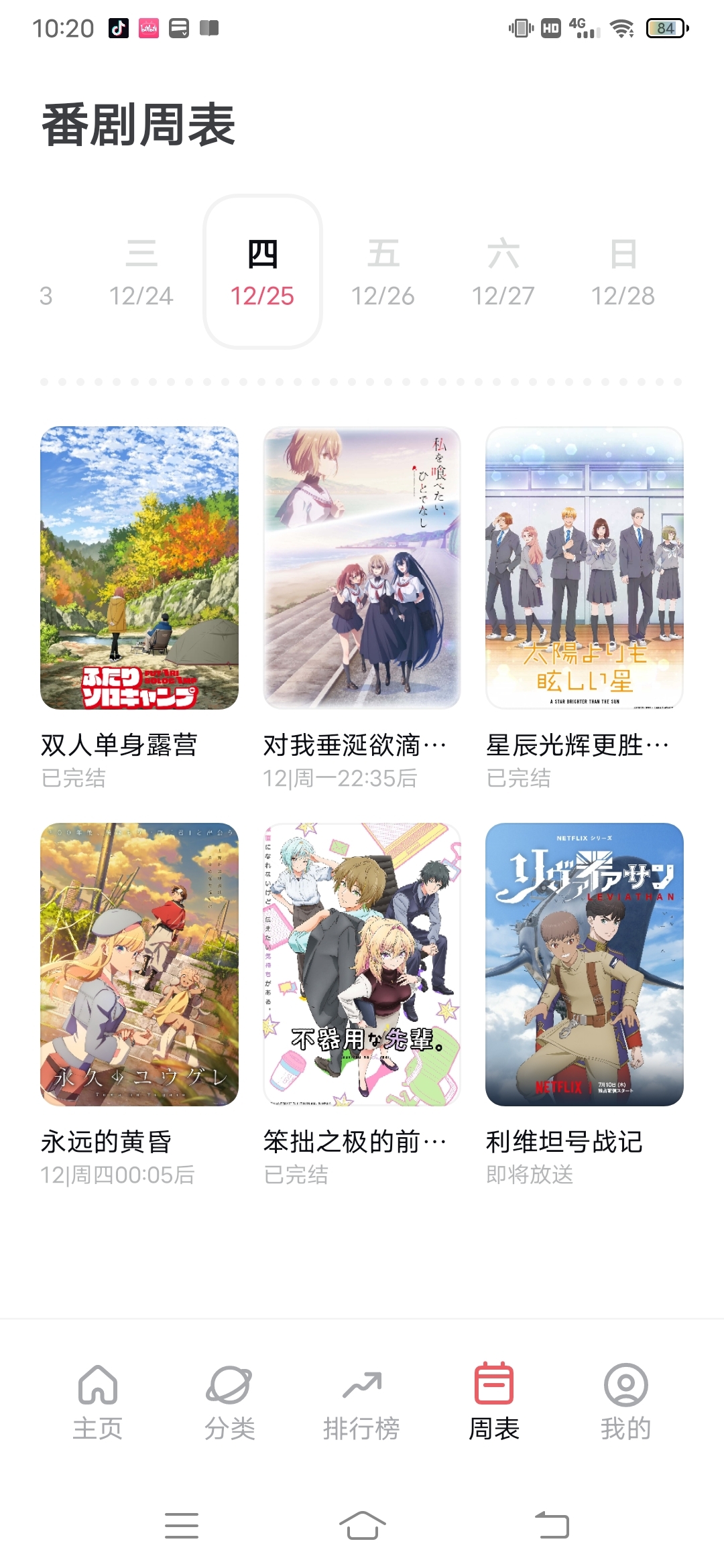
Task: Open the 排行榜 rankings tab
Action: pos(362,1402)
